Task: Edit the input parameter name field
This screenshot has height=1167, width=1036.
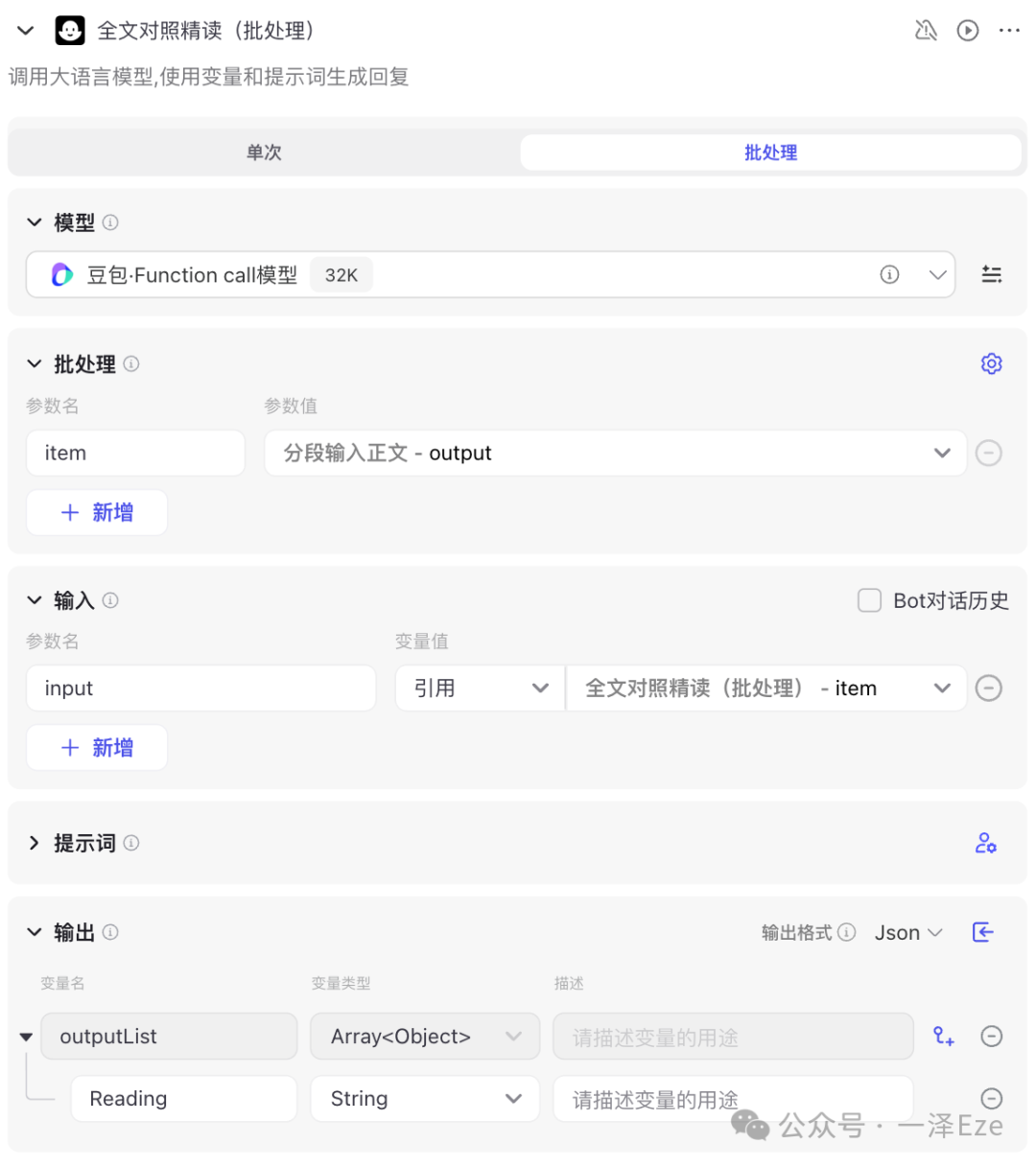Action: 200,689
